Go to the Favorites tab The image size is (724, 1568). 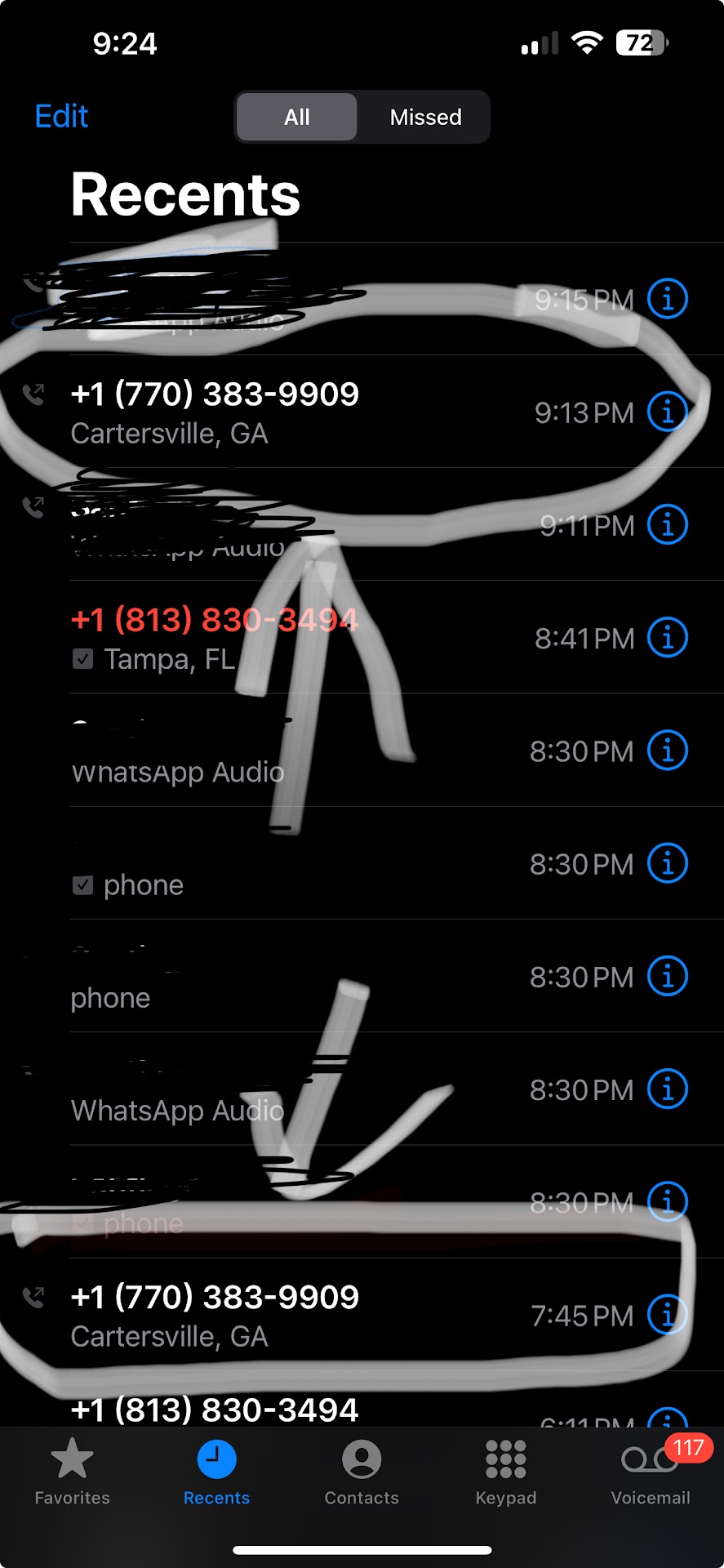(x=72, y=1472)
